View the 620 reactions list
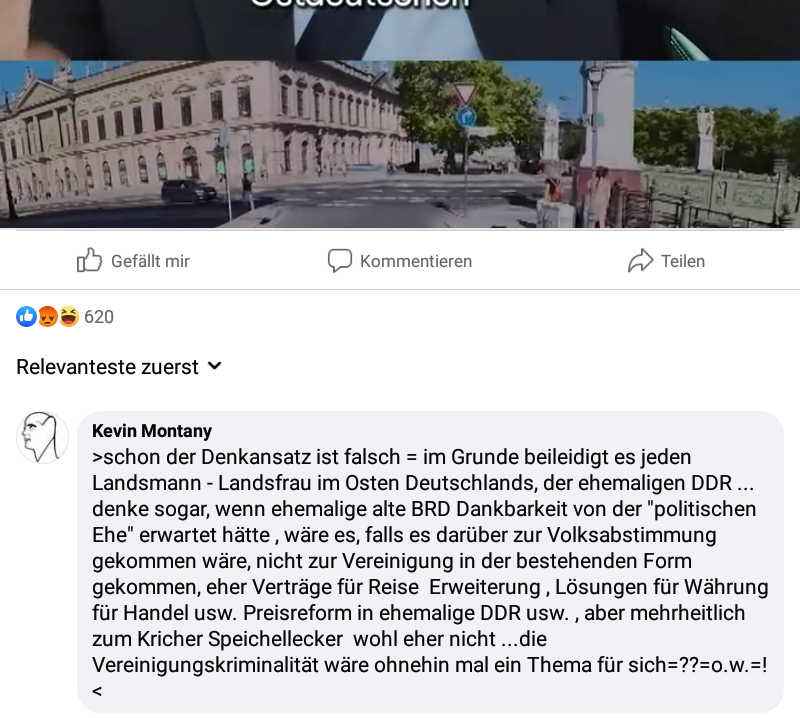The height and width of the screenshot is (718, 800). pos(66,317)
